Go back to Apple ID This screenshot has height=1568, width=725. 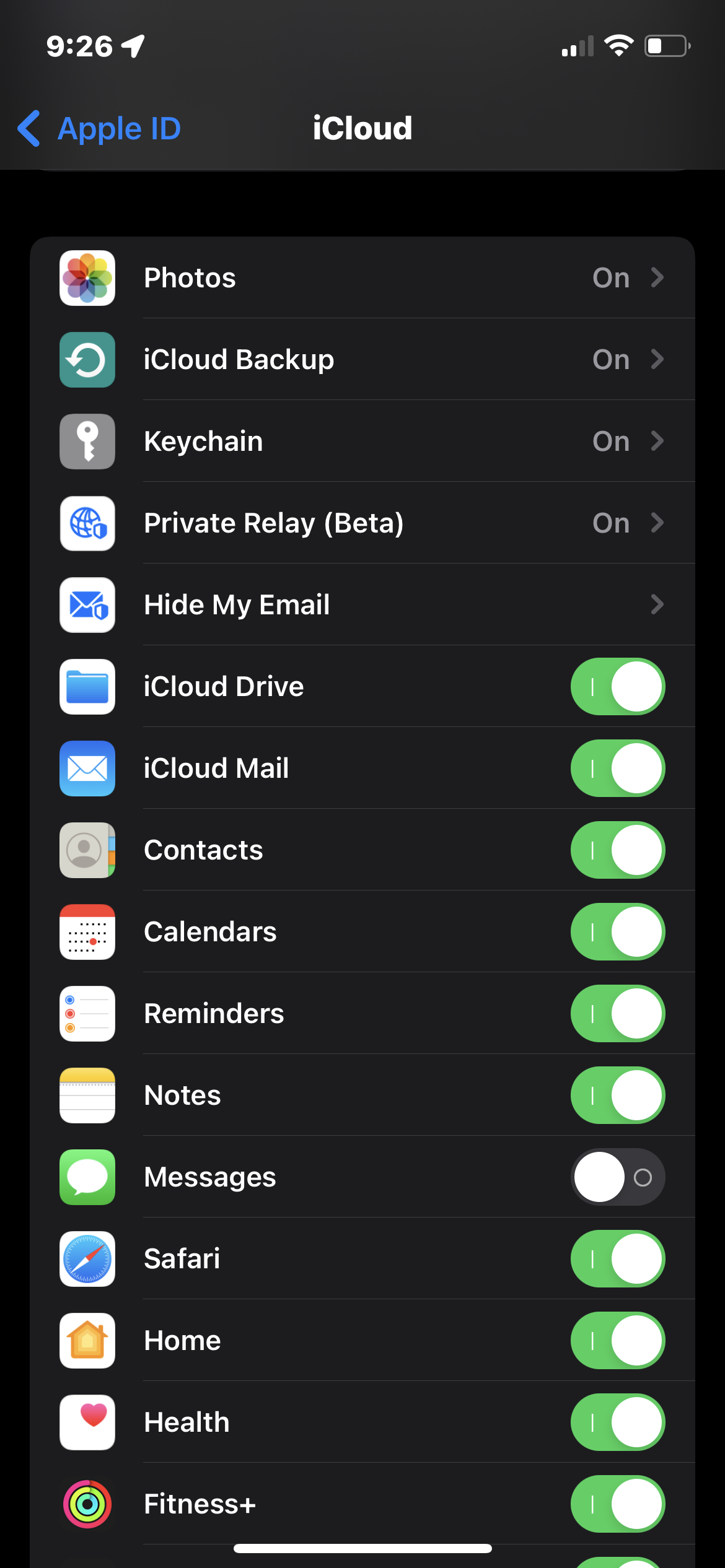(x=99, y=129)
